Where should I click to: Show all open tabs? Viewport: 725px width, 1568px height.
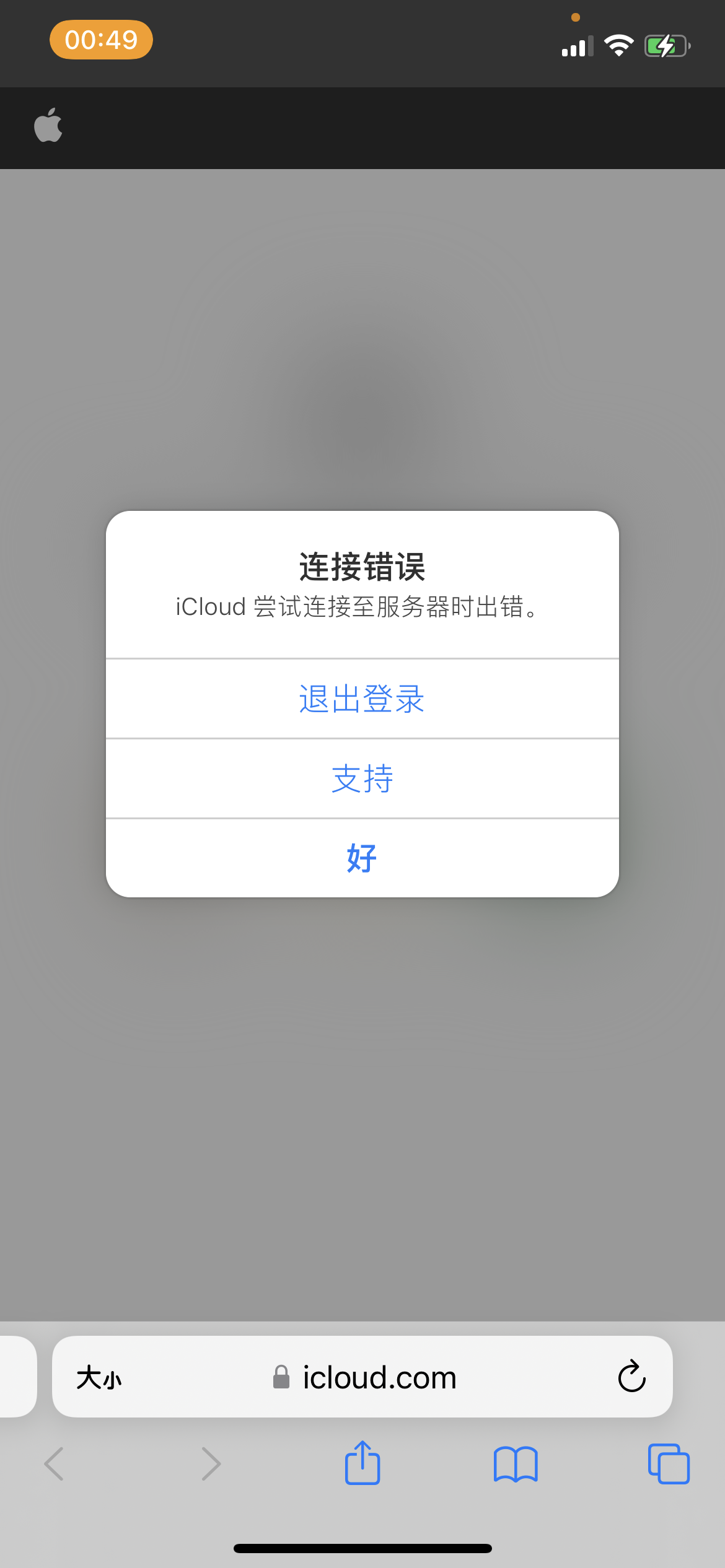(669, 1464)
